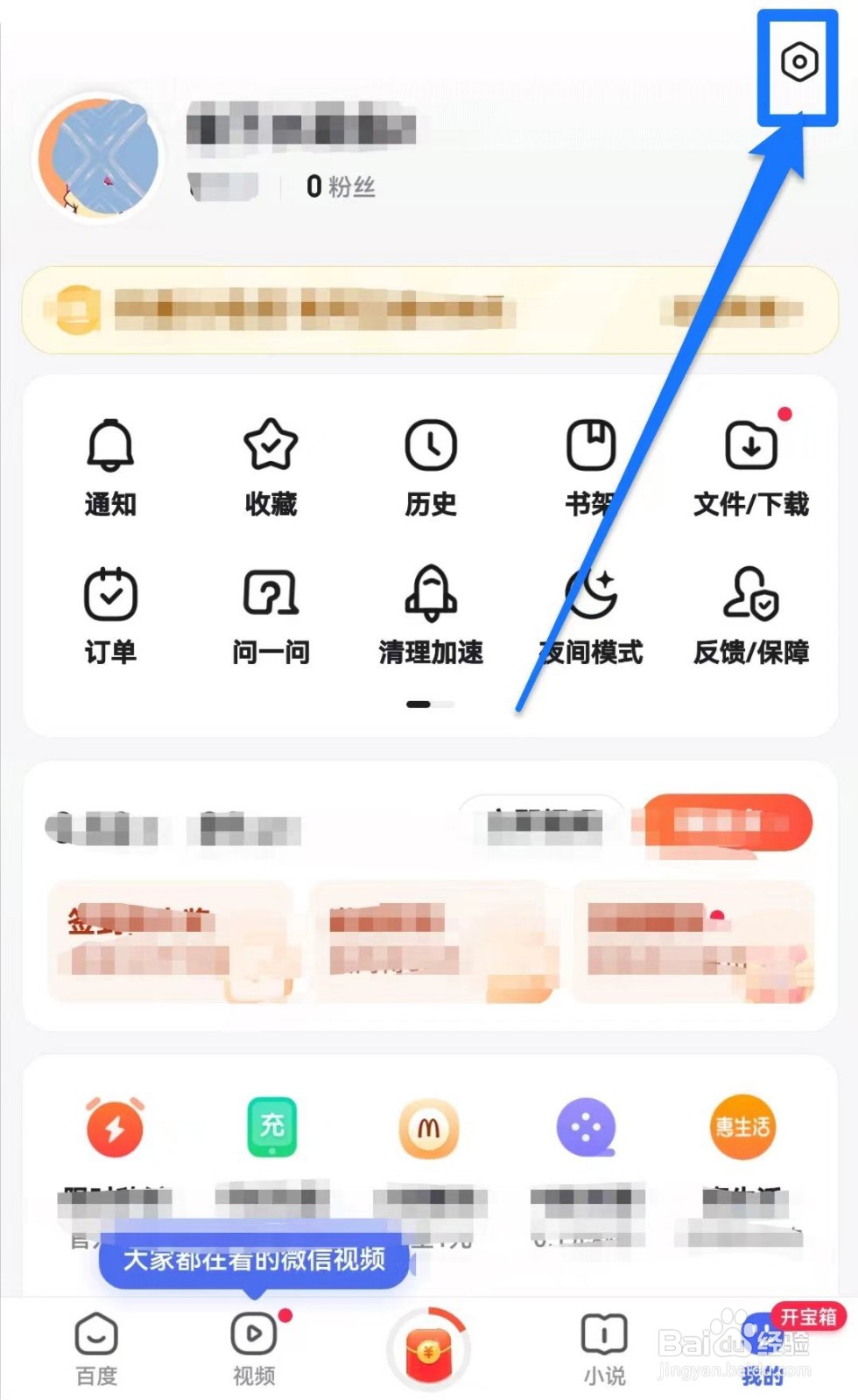Open the settings gear icon
This screenshot has width=858, height=1400.
pyautogui.click(x=799, y=62)
